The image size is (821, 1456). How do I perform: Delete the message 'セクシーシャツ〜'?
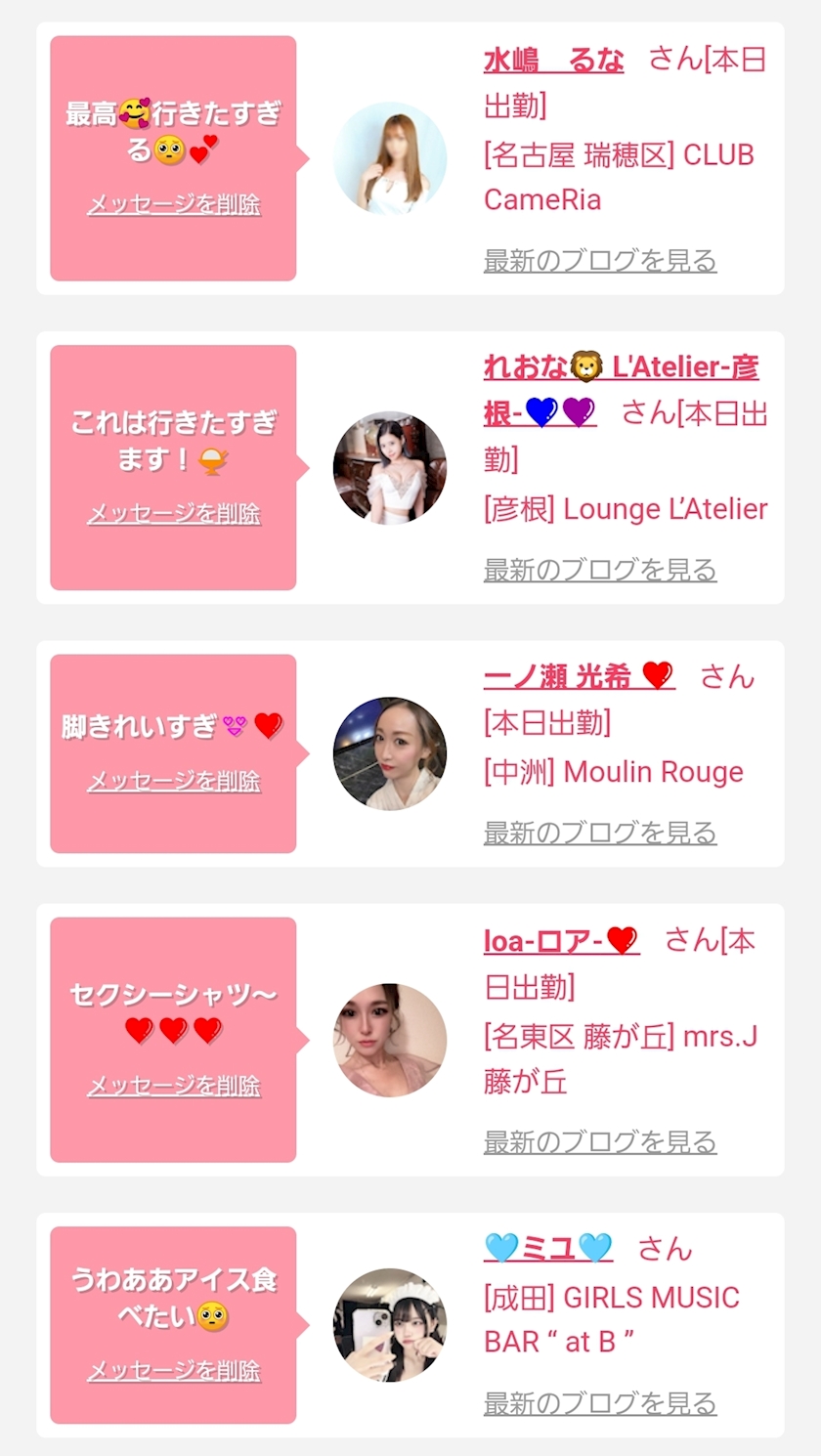[174, 1086]
